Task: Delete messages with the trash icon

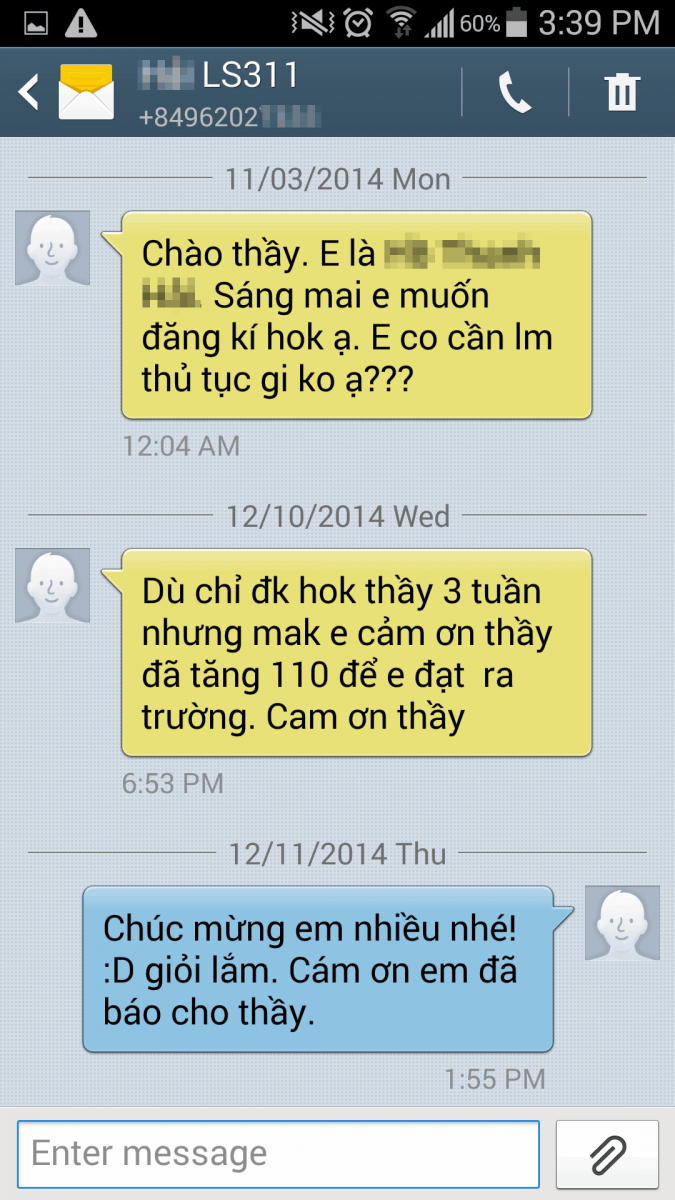Action: point(622,93)
